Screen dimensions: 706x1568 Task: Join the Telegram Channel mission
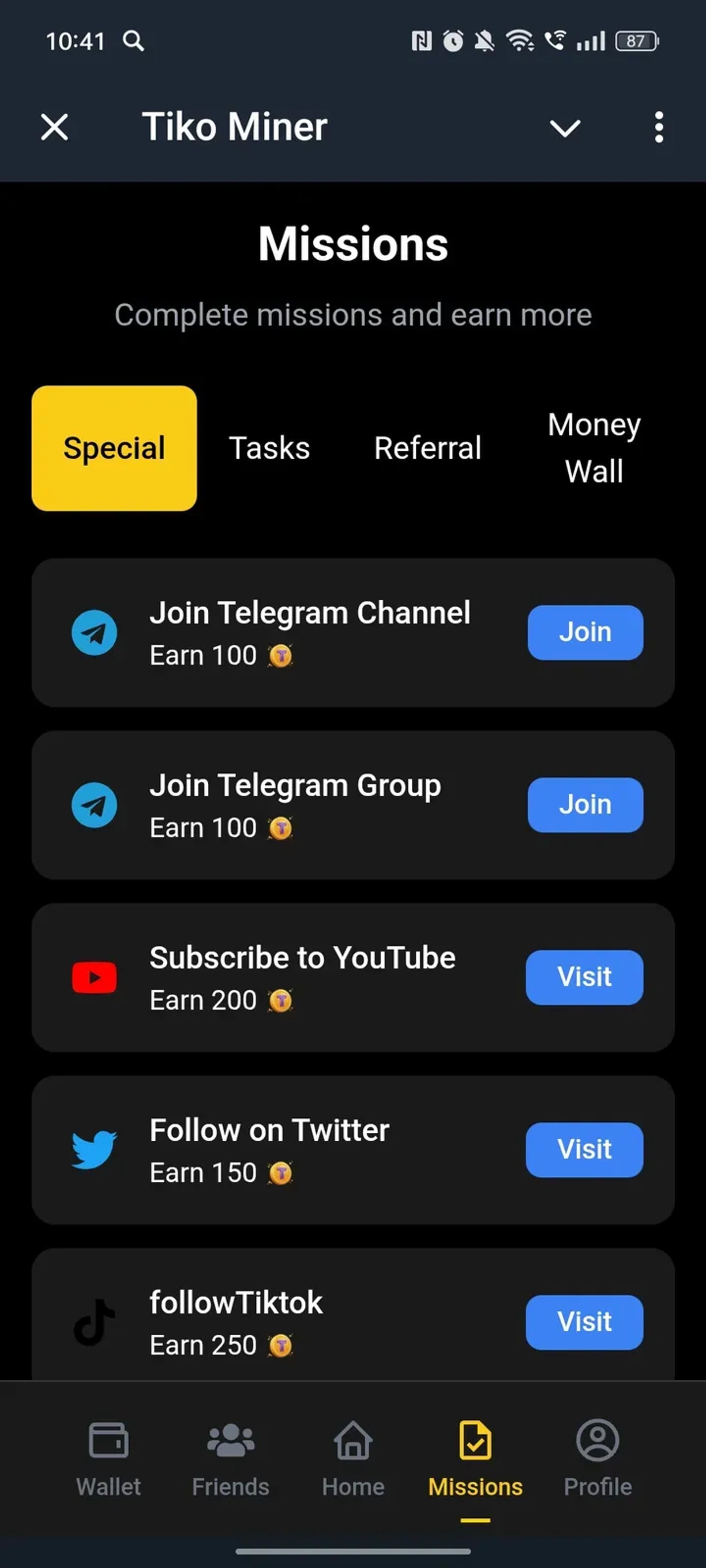[x=585, y=632]
